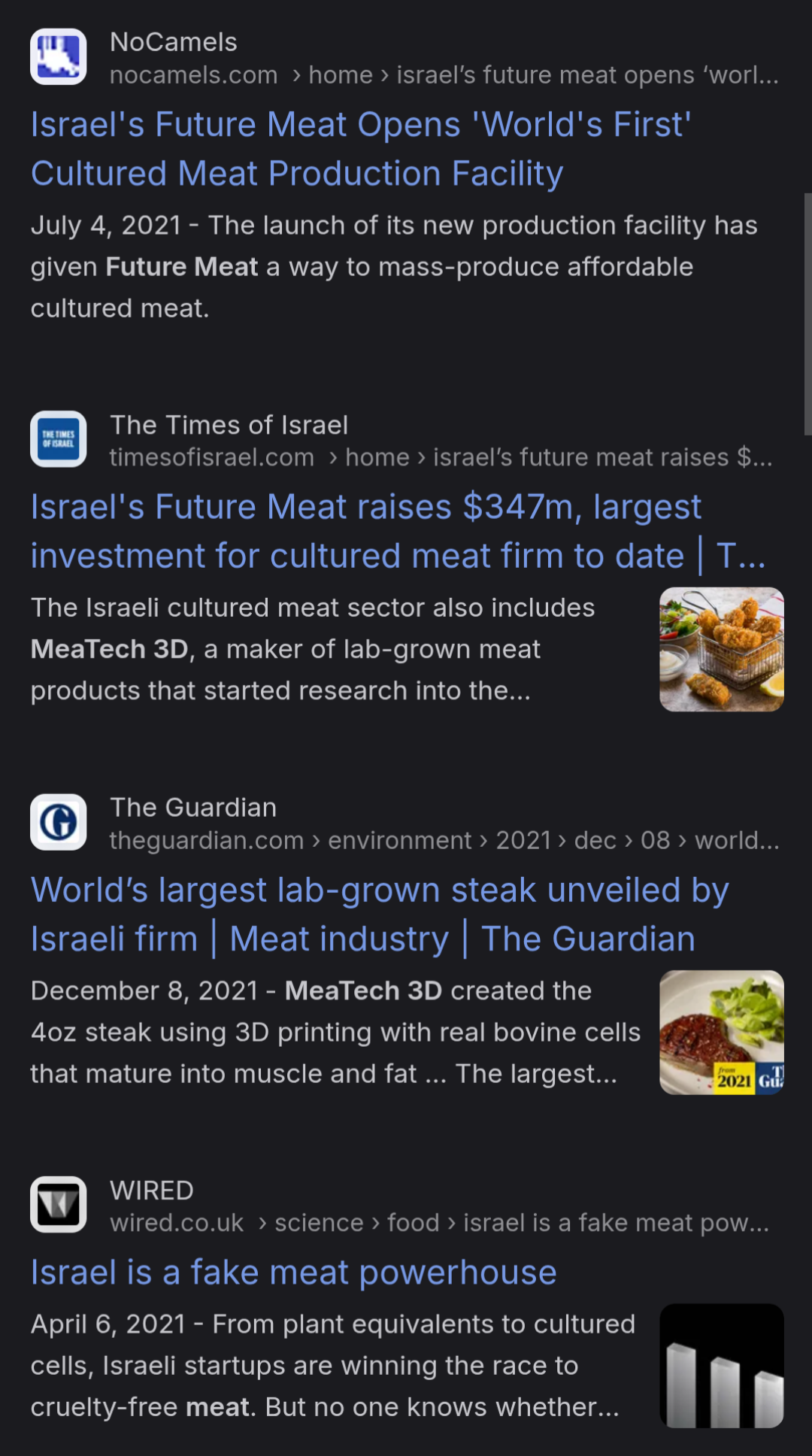Tap the WIRED result thumbnail image
This screenshot has width=812, height=1456.
click(721, 1365)
